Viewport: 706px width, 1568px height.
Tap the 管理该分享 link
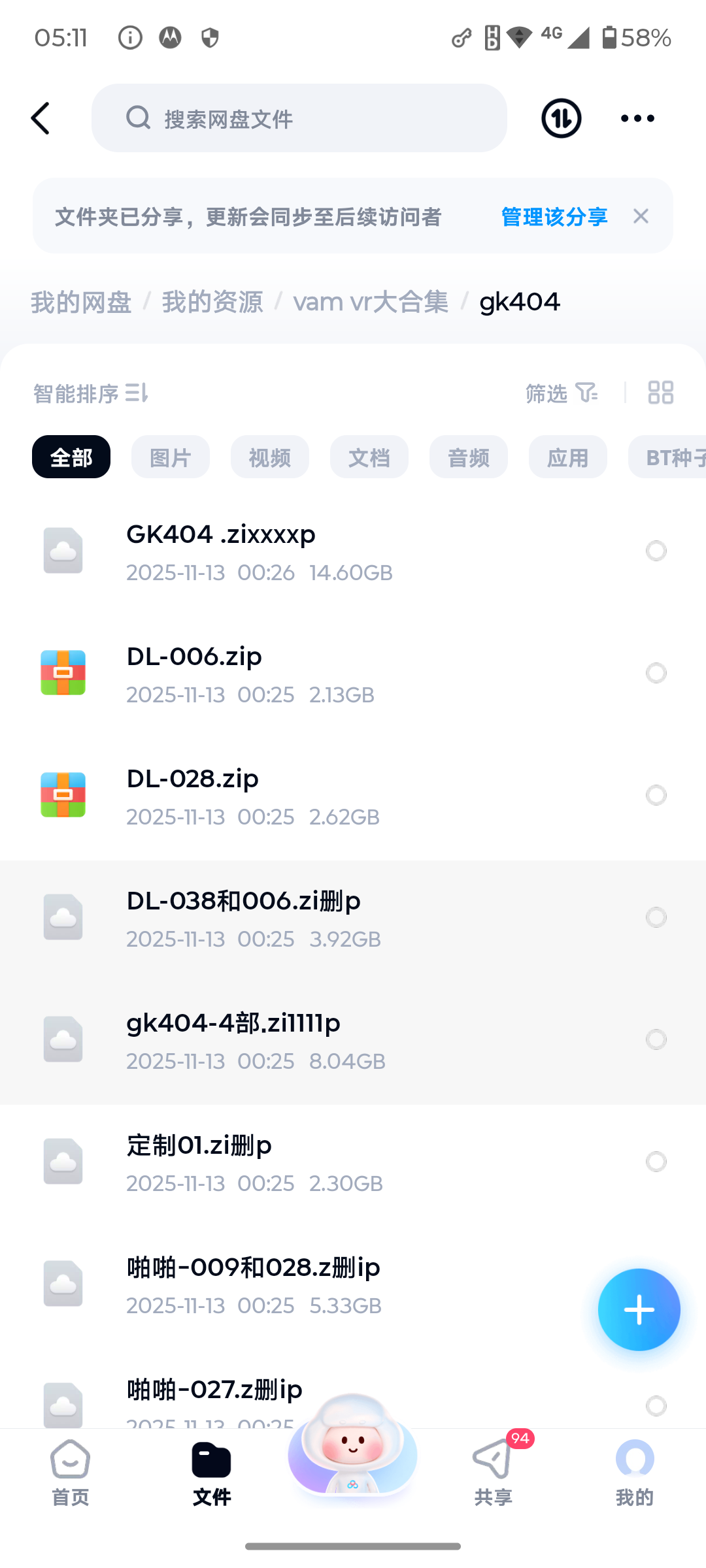click(554, 216)
